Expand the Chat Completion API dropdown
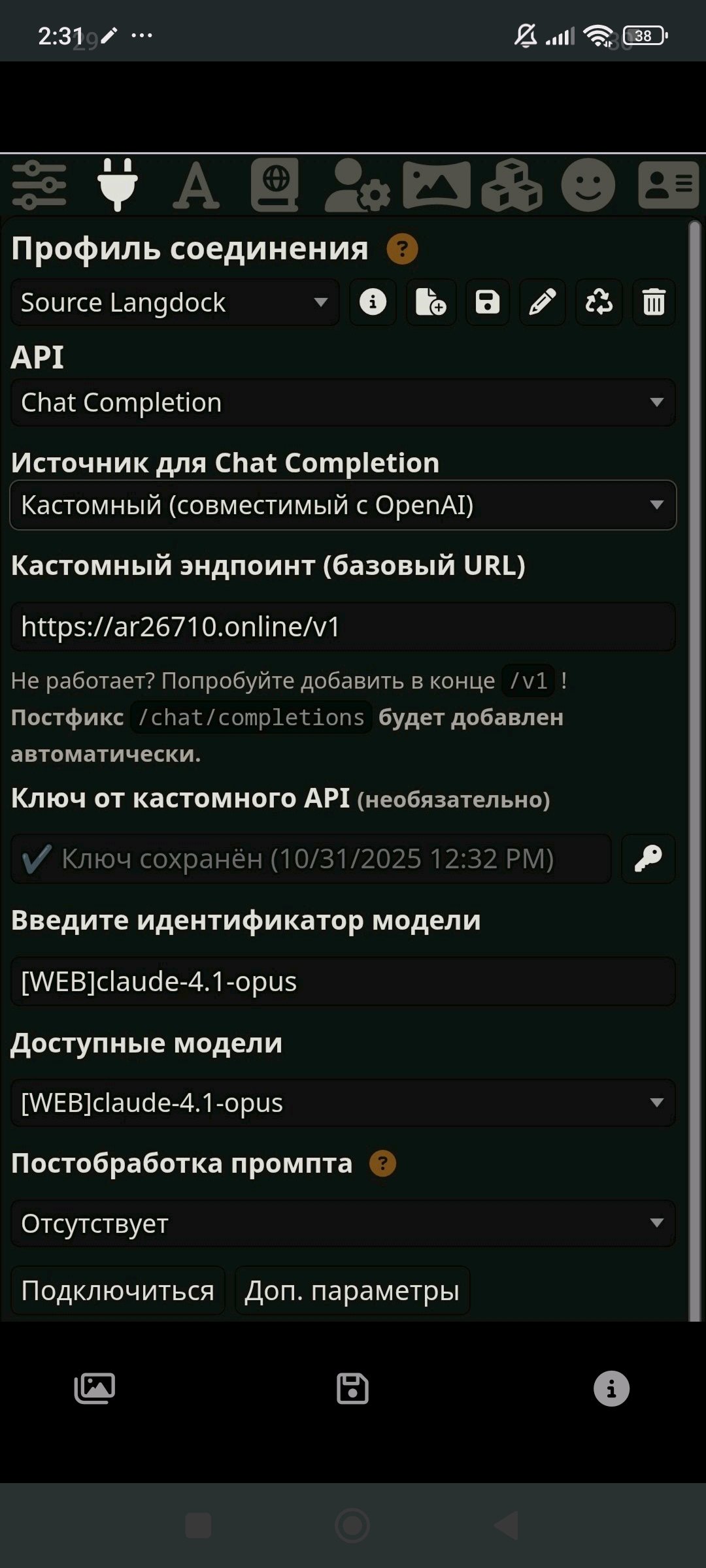Image resolution: width=706 pixels, height=1568 pixels. pos(343,402)
